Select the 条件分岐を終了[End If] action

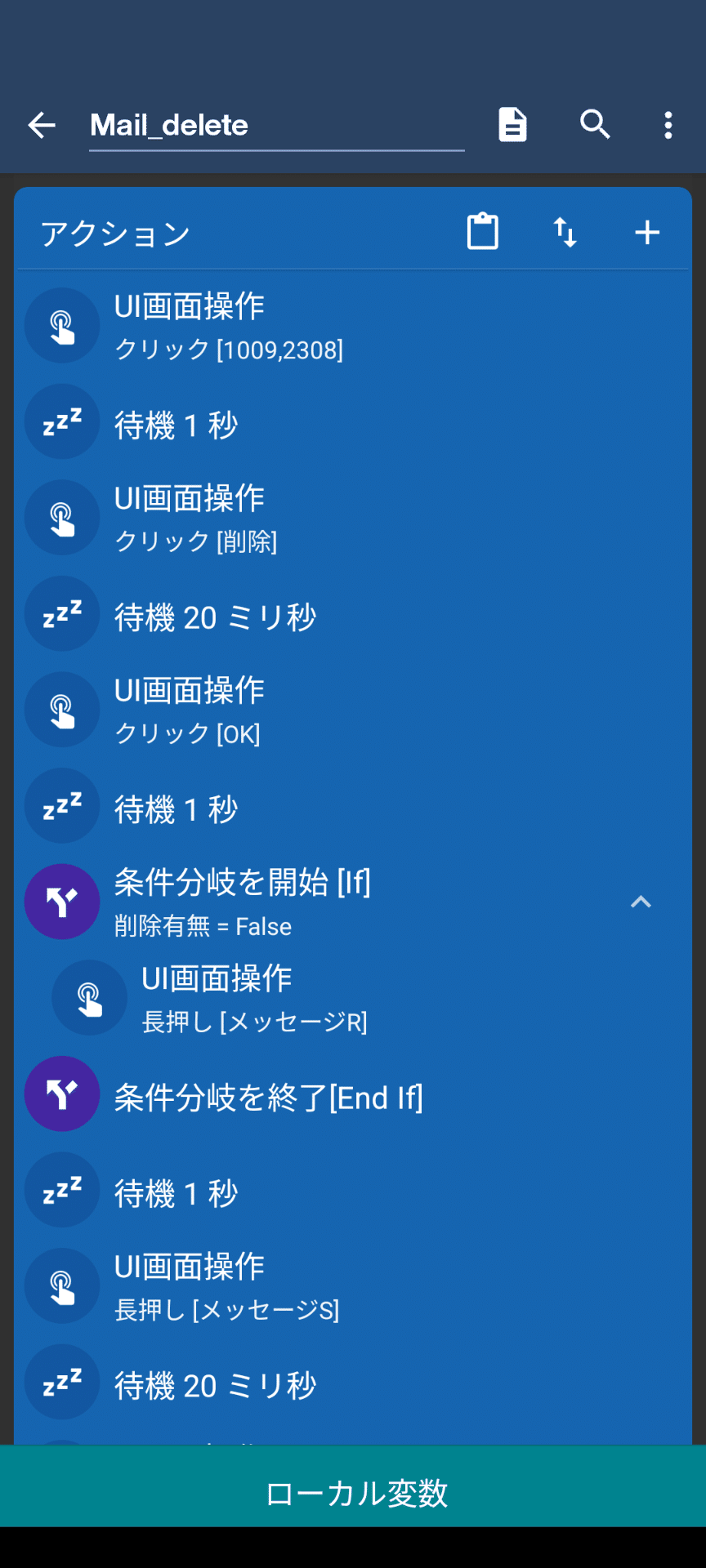click(x=353, y=1094)
